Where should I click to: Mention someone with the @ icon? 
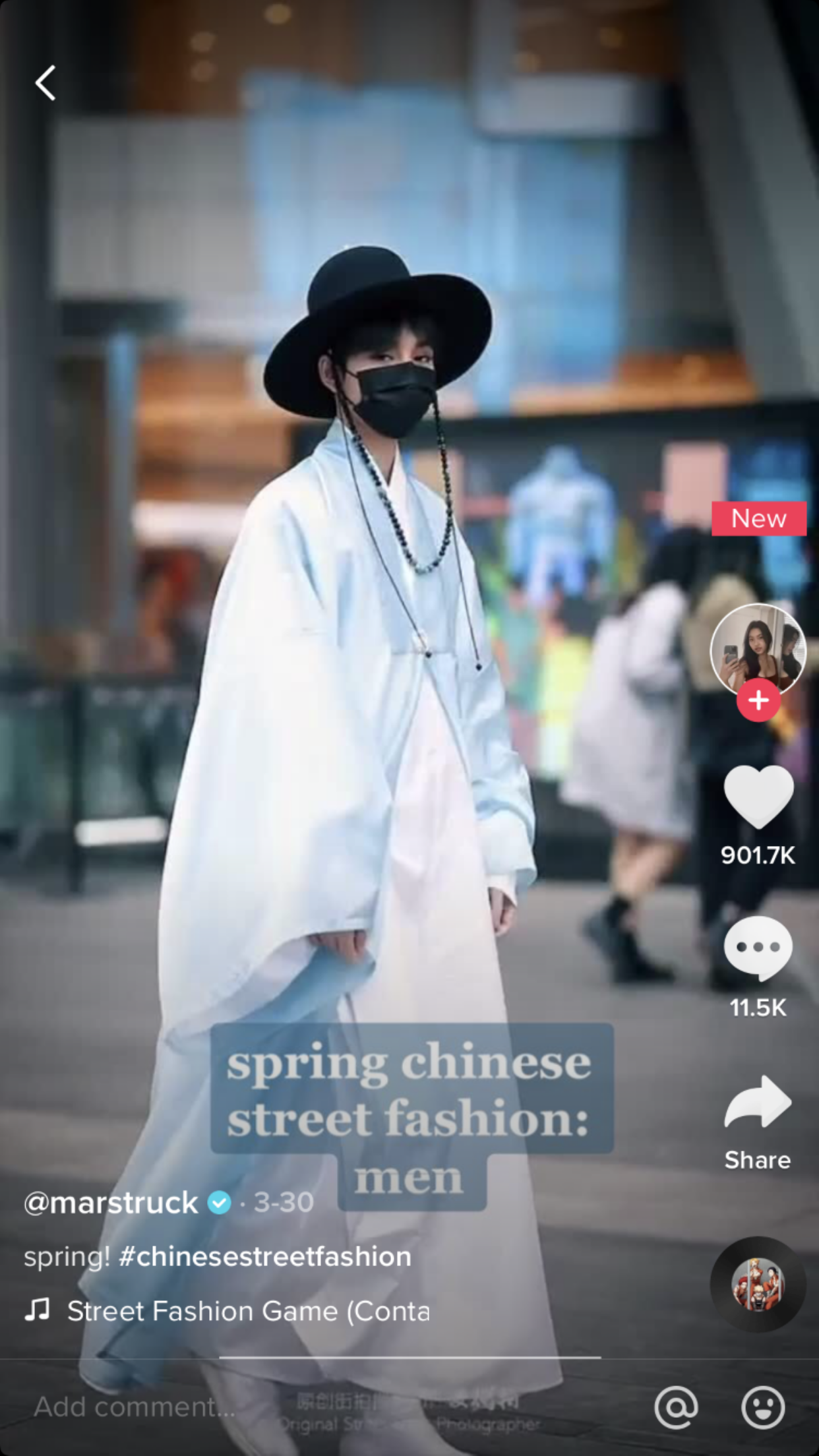click(676, 1407)
